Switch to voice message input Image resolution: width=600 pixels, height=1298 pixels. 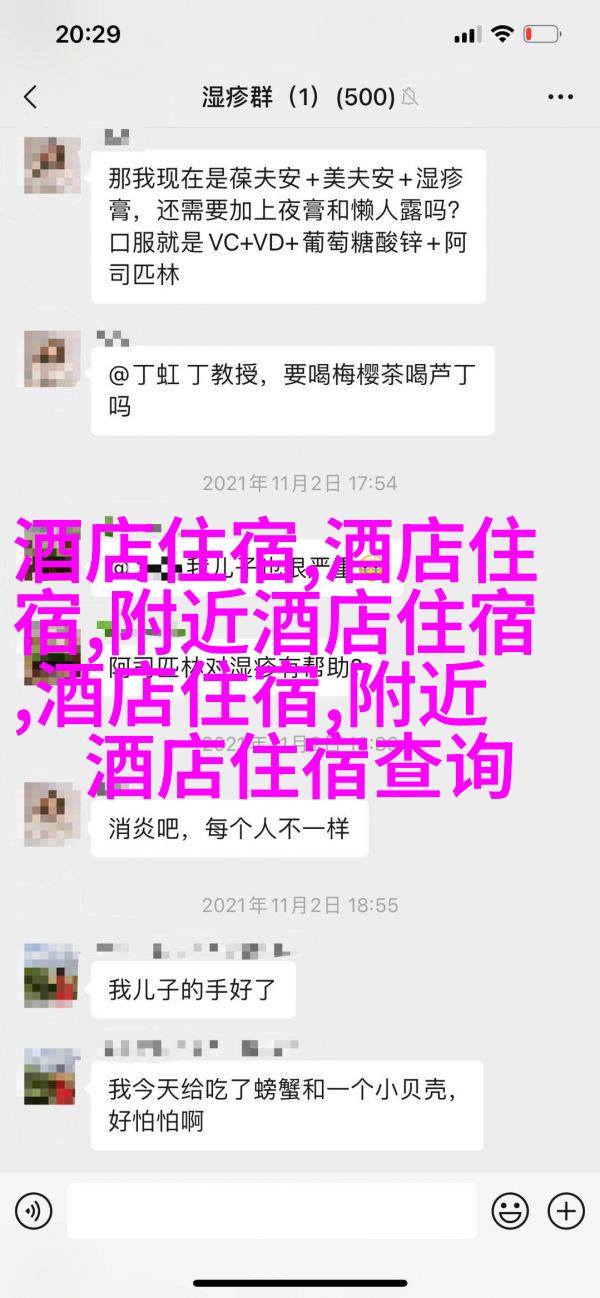(33, 1211)
